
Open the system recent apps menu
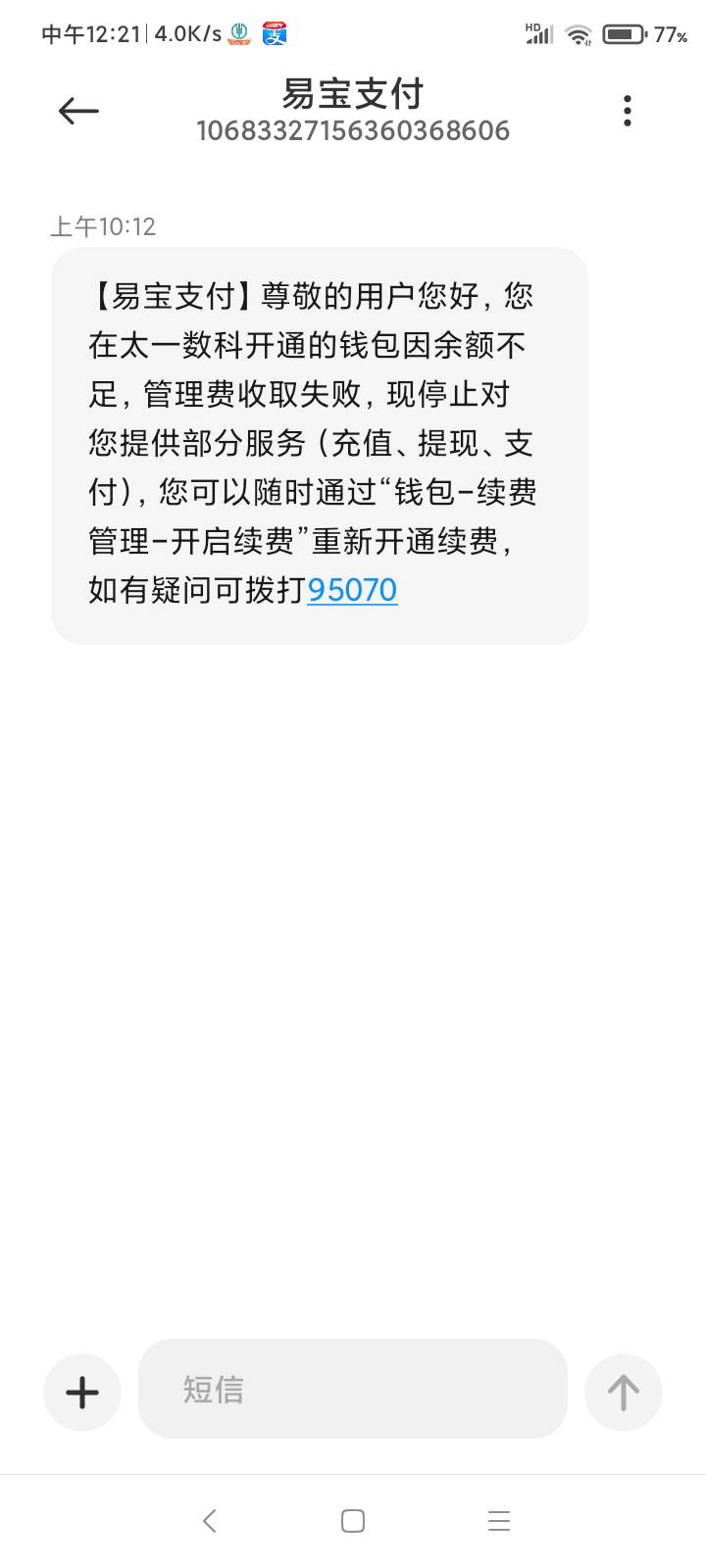[x=499, y=1520]
